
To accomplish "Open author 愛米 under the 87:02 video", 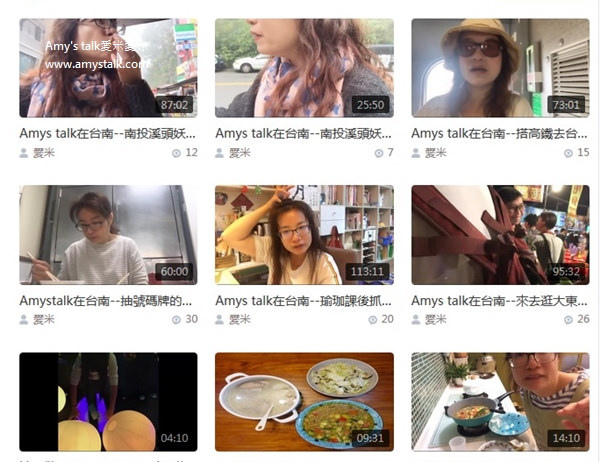I will tap(43, 153).
